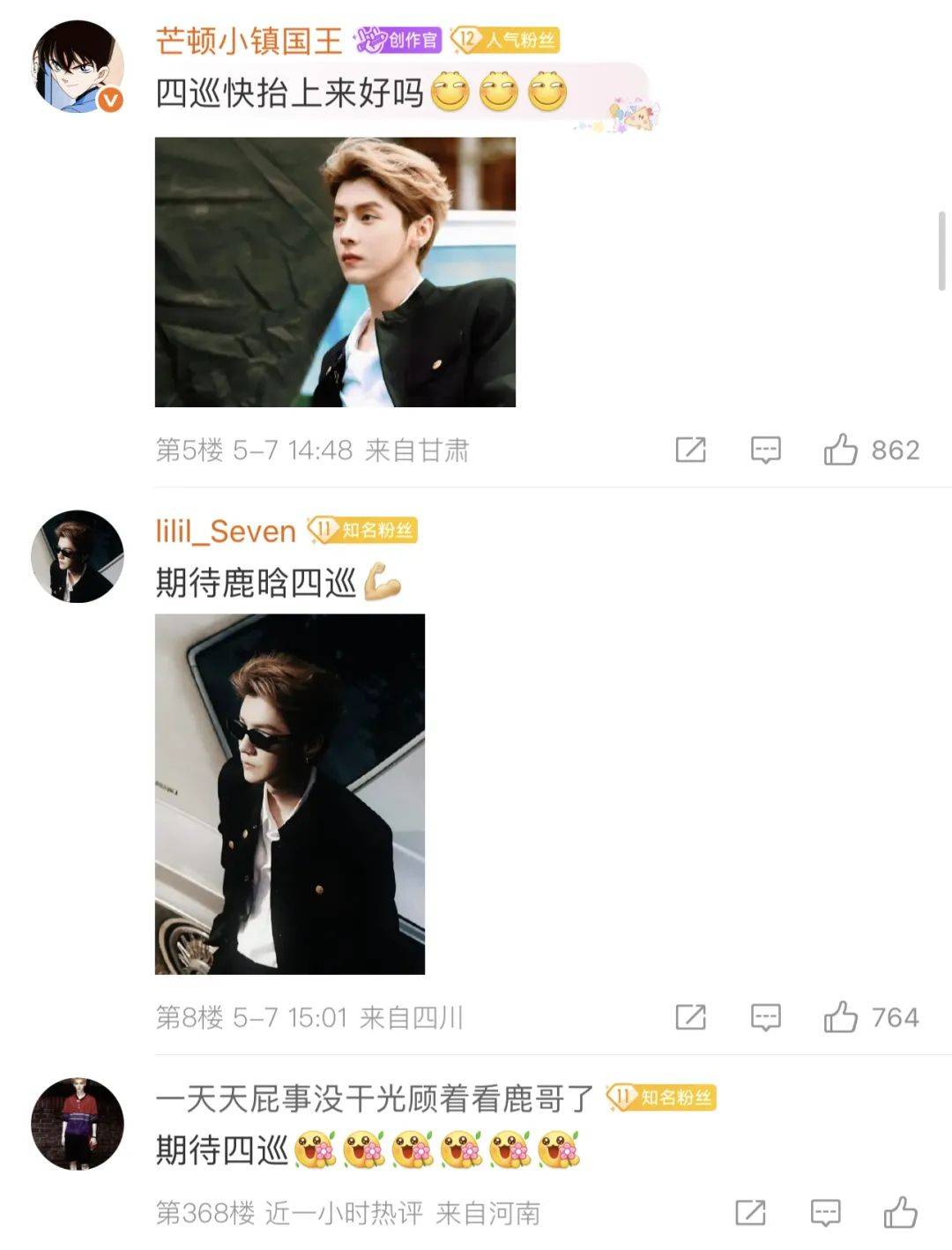
Task: Open 芒顿小镇国王's profile avatar
Action: (78, 67)
